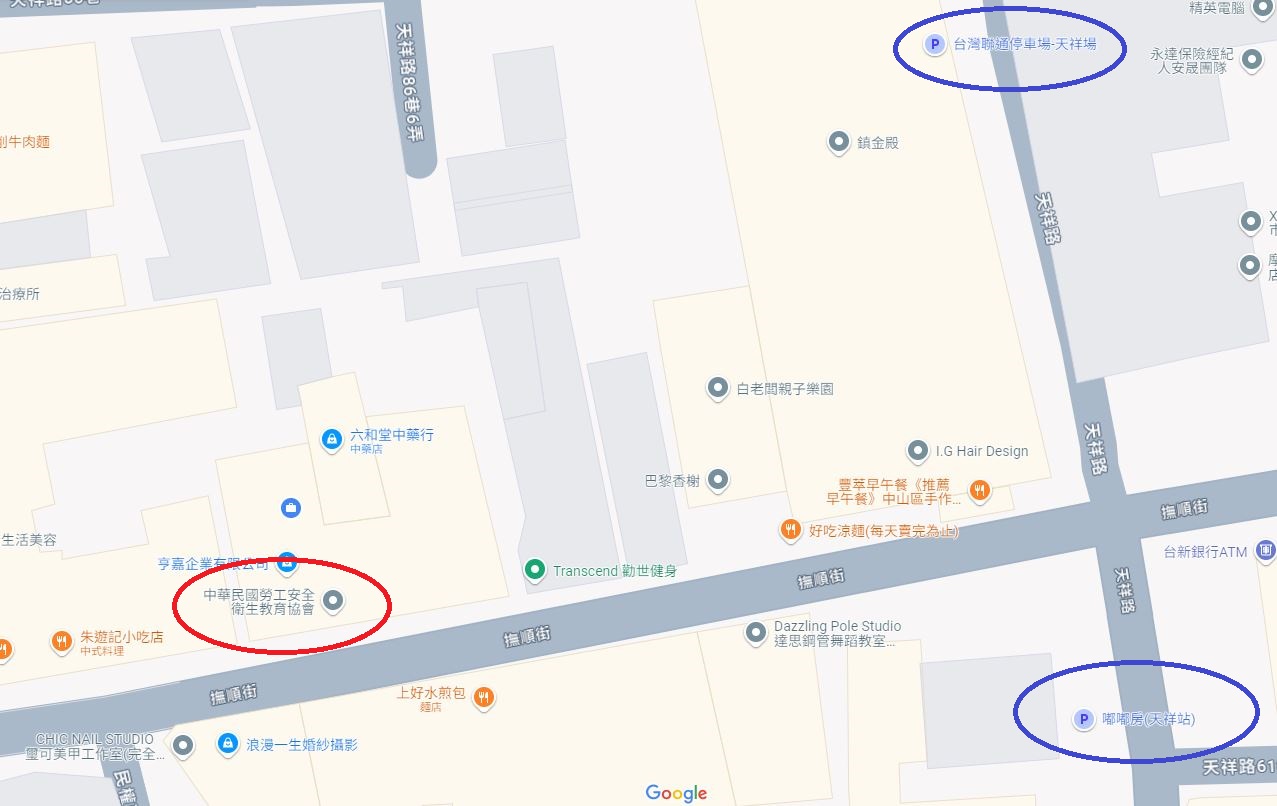This screenshot has width=1277, height=806.
Task: Open I.G Hair Design place pin
Action: [x=917, y=450]
